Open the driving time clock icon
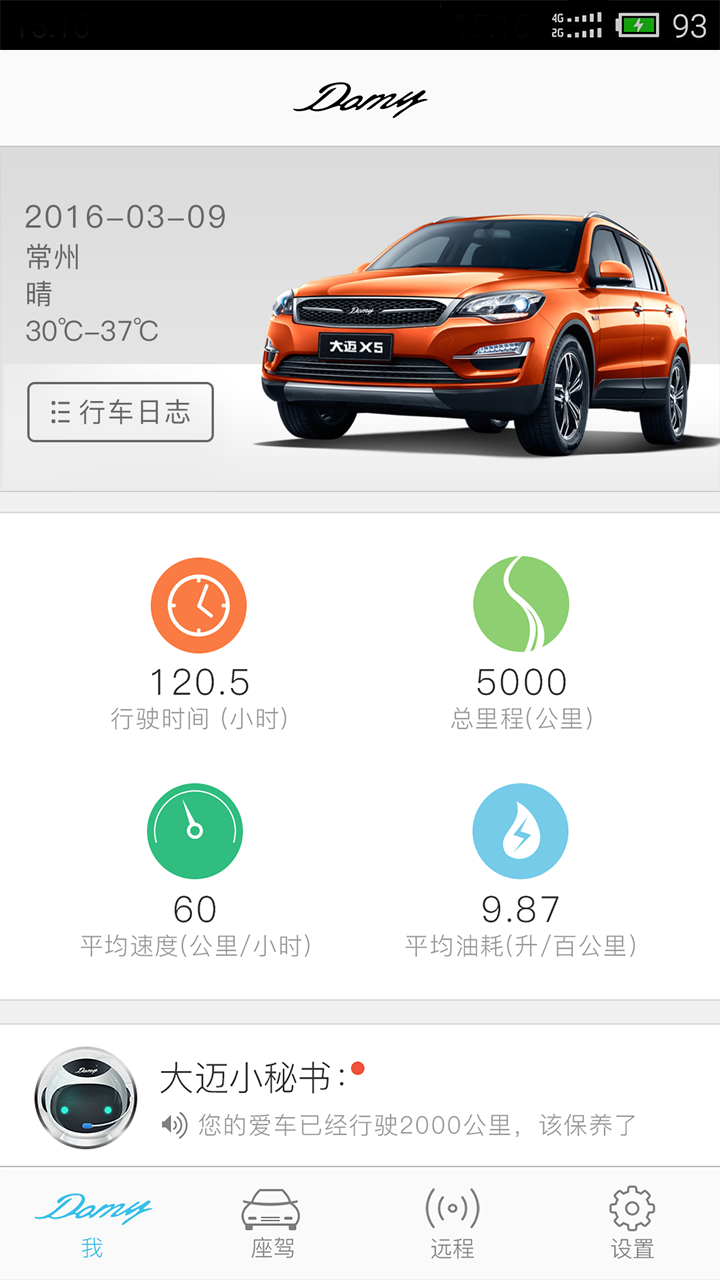The width and height of the screenshot is (720, 1280). [197, 604]
